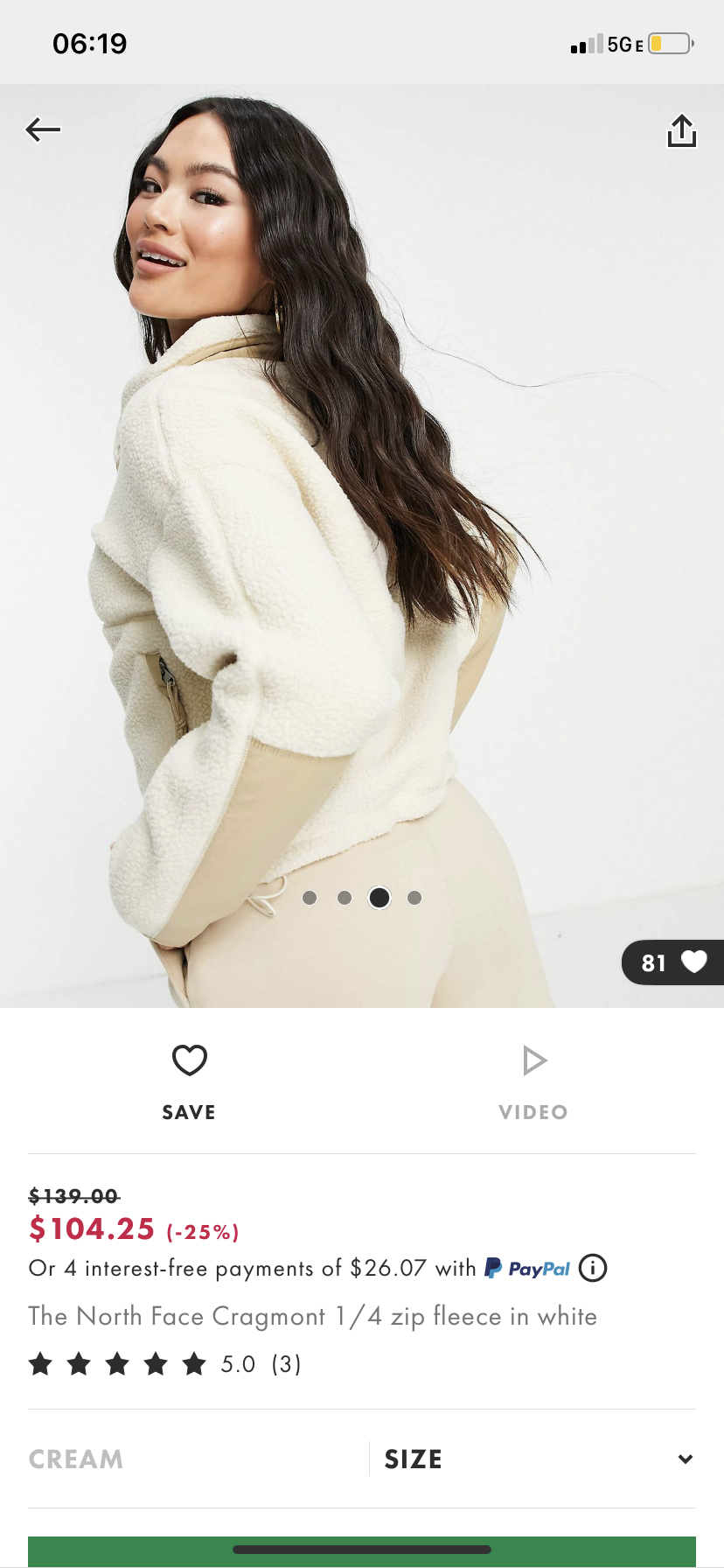Go back using the arrow icon
This screenshot has width=724, height=1568.
click(x=43, y=129)
